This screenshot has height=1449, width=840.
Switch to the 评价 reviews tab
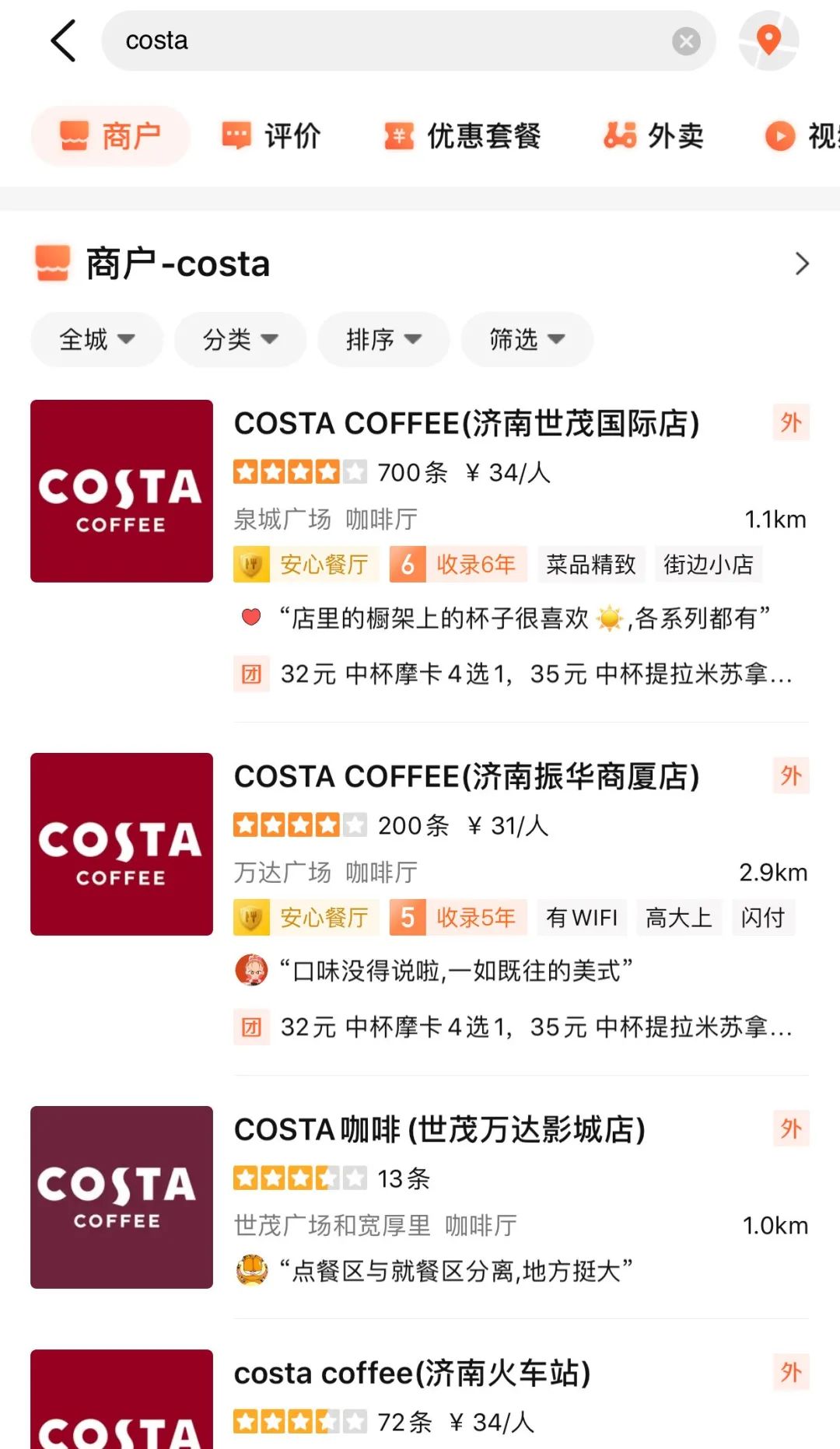tap(272, 135)
